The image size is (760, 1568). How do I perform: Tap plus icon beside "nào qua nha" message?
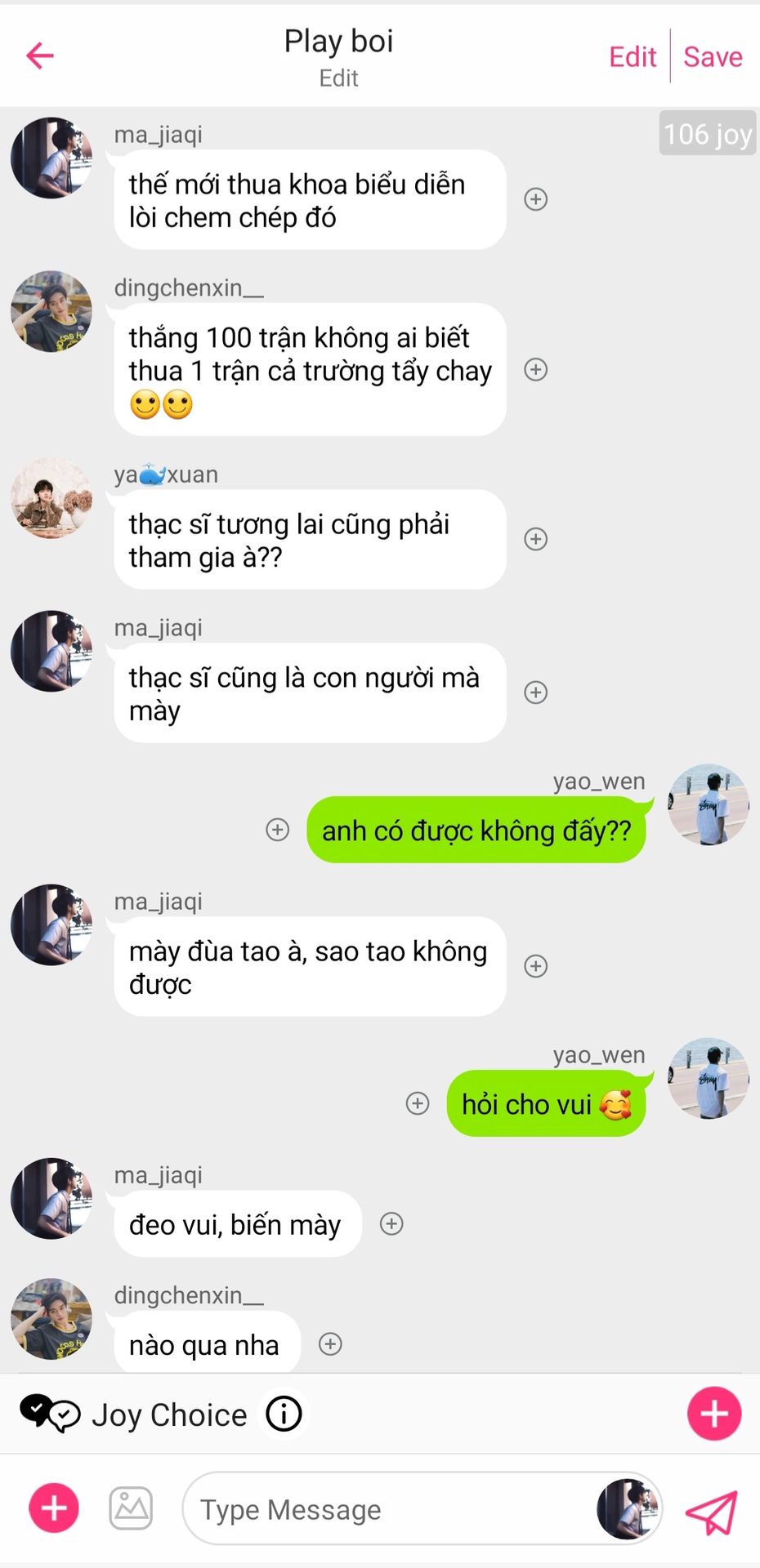click(330, 1344)
